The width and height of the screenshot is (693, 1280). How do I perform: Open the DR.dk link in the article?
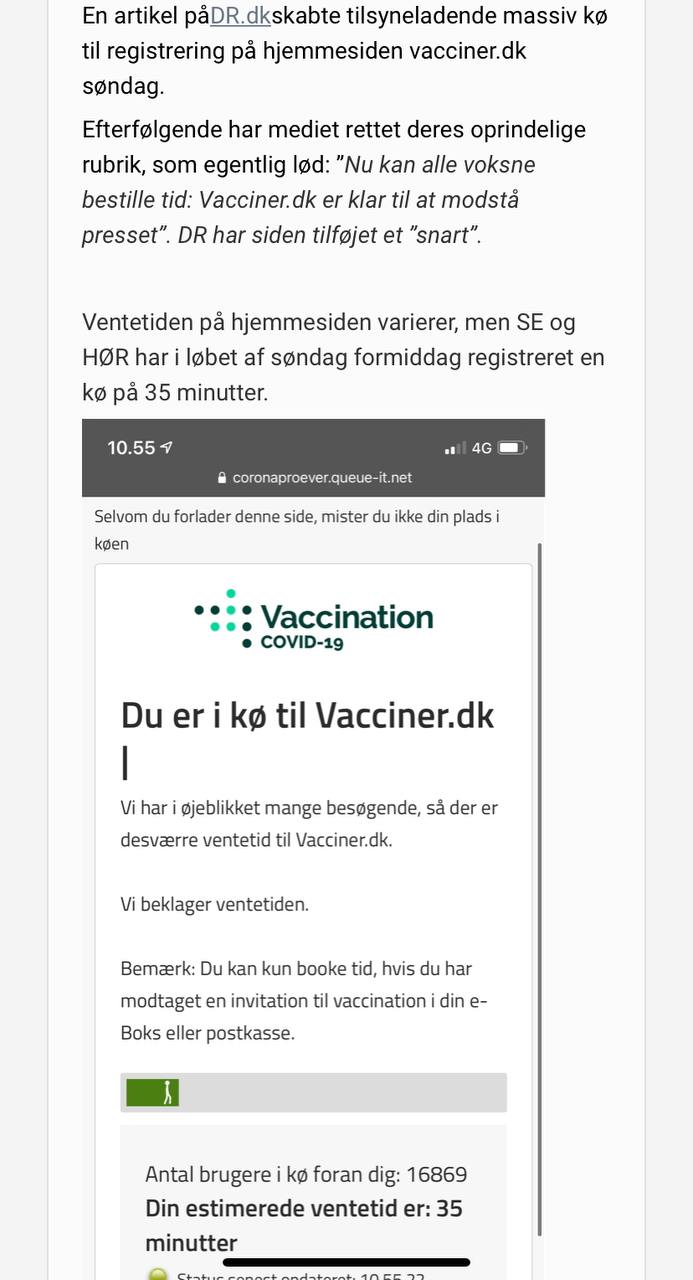tap(240, 16)
